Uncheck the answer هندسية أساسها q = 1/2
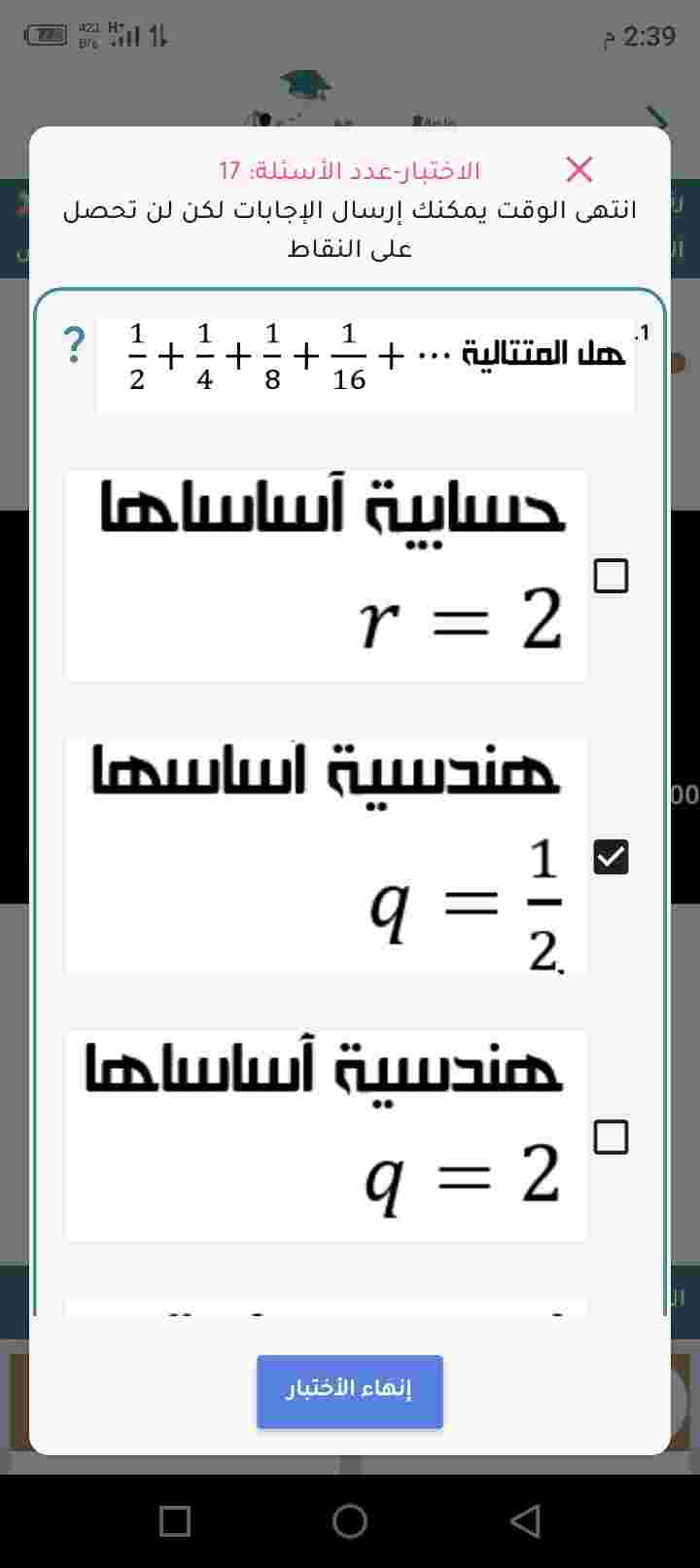The height and width of the screenshot is (1568, 700). point(611,857)
